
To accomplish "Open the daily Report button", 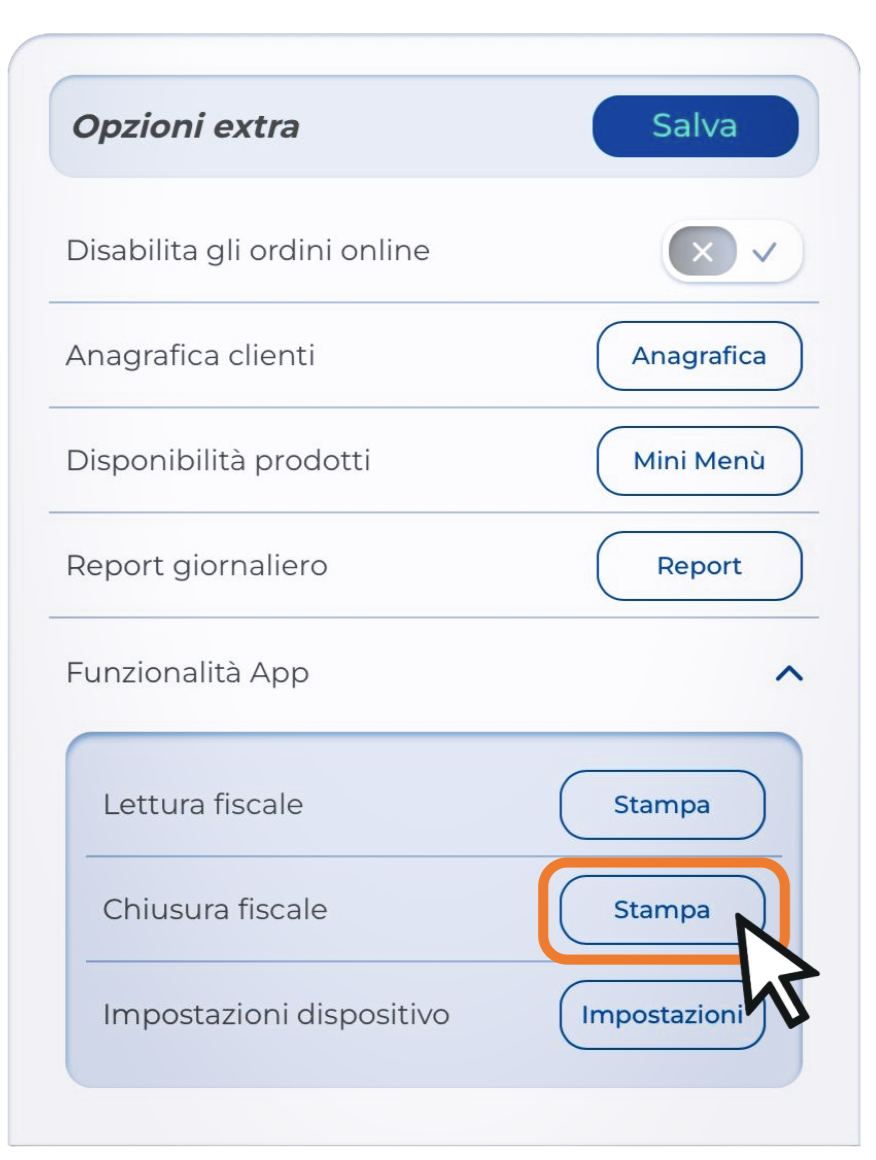I will (x=699, y=566).
